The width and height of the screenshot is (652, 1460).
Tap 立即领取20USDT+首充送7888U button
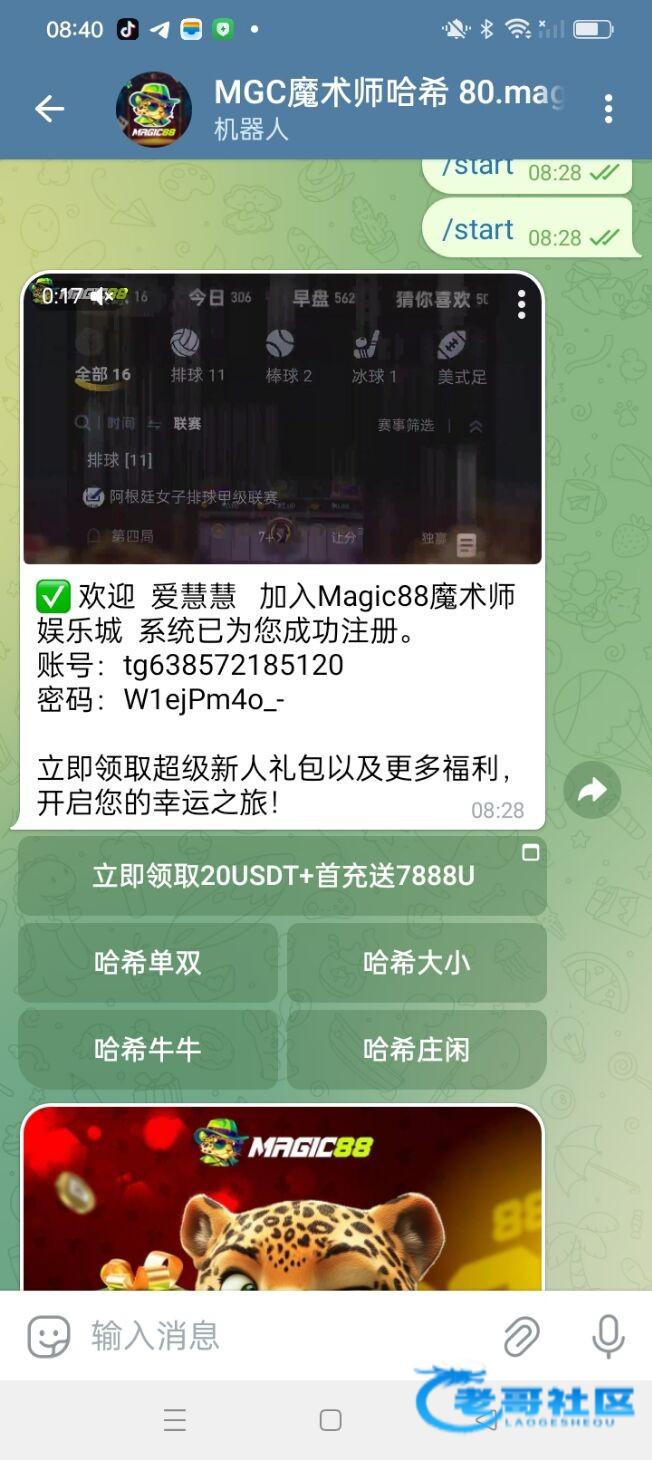(282, 876)
